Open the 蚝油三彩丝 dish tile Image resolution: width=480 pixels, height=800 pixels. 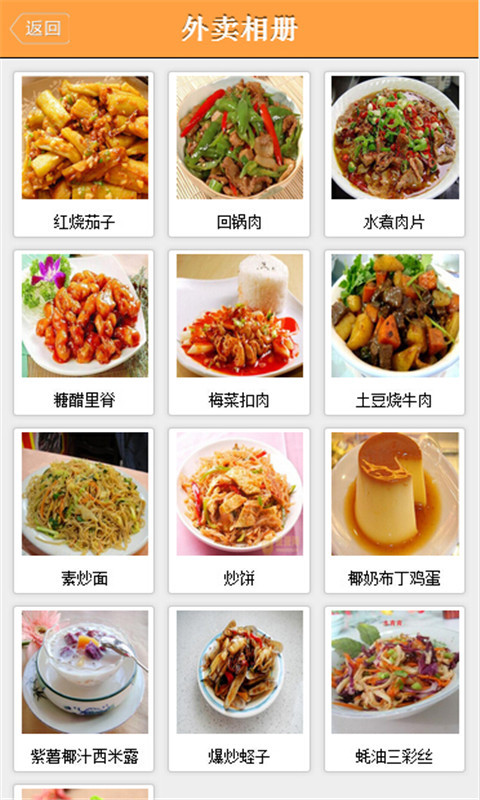[395, 689]
